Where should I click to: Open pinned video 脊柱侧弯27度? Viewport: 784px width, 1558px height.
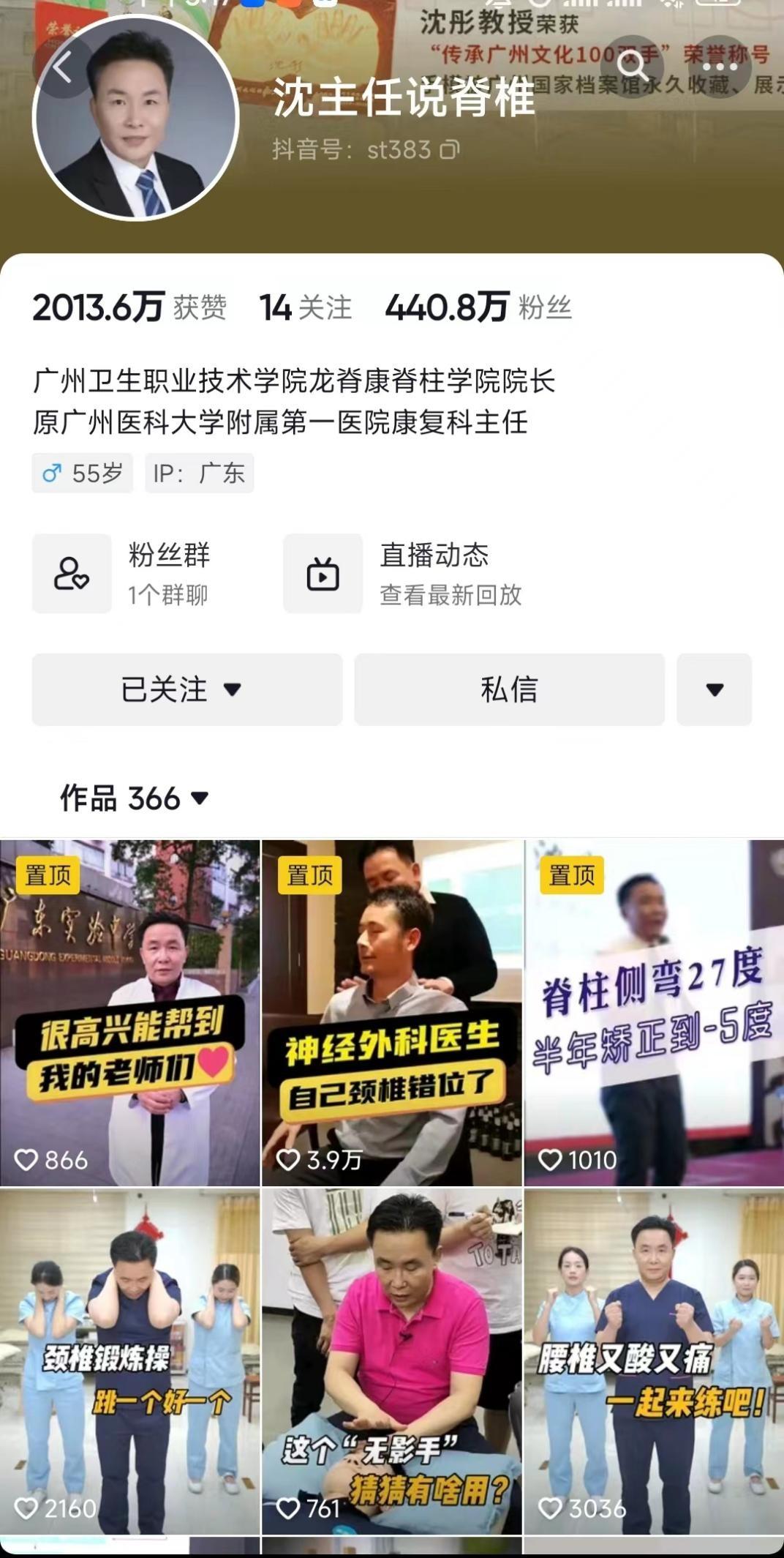[x=655, y=1013]
